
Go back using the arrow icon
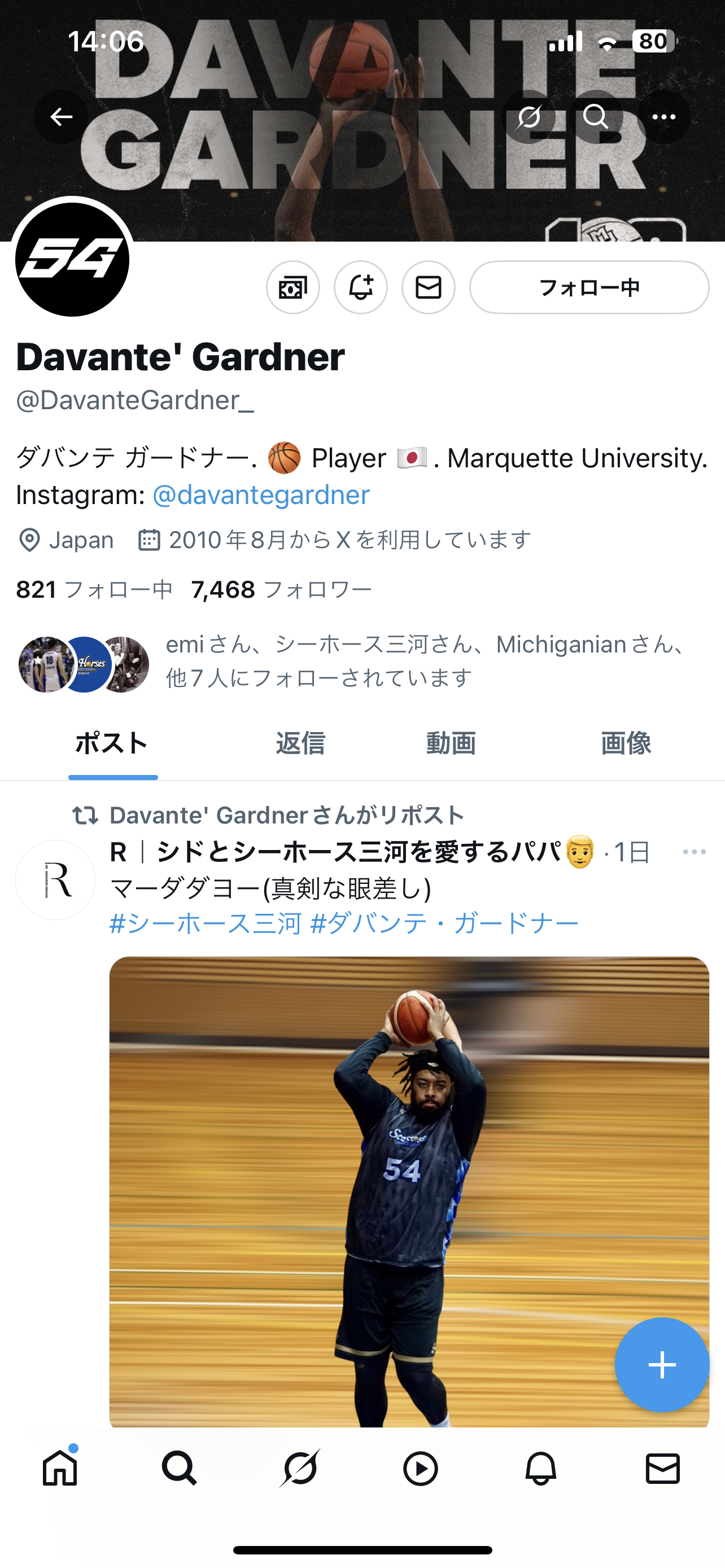[x=61, y=116]
